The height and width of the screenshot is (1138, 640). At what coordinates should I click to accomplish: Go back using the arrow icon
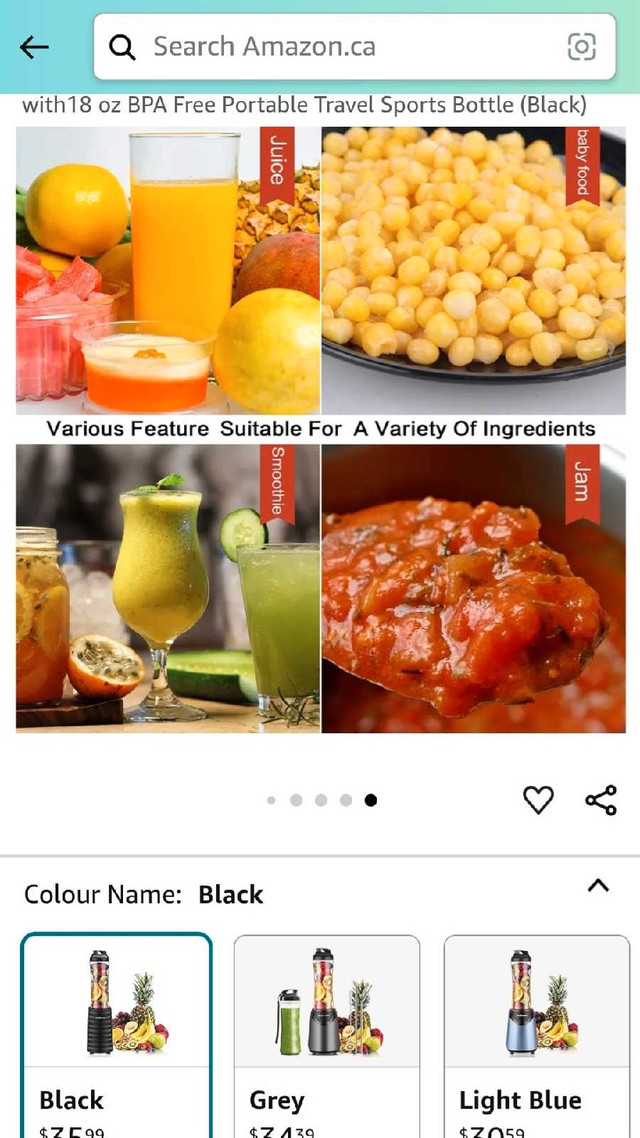(x=34, y=47)
